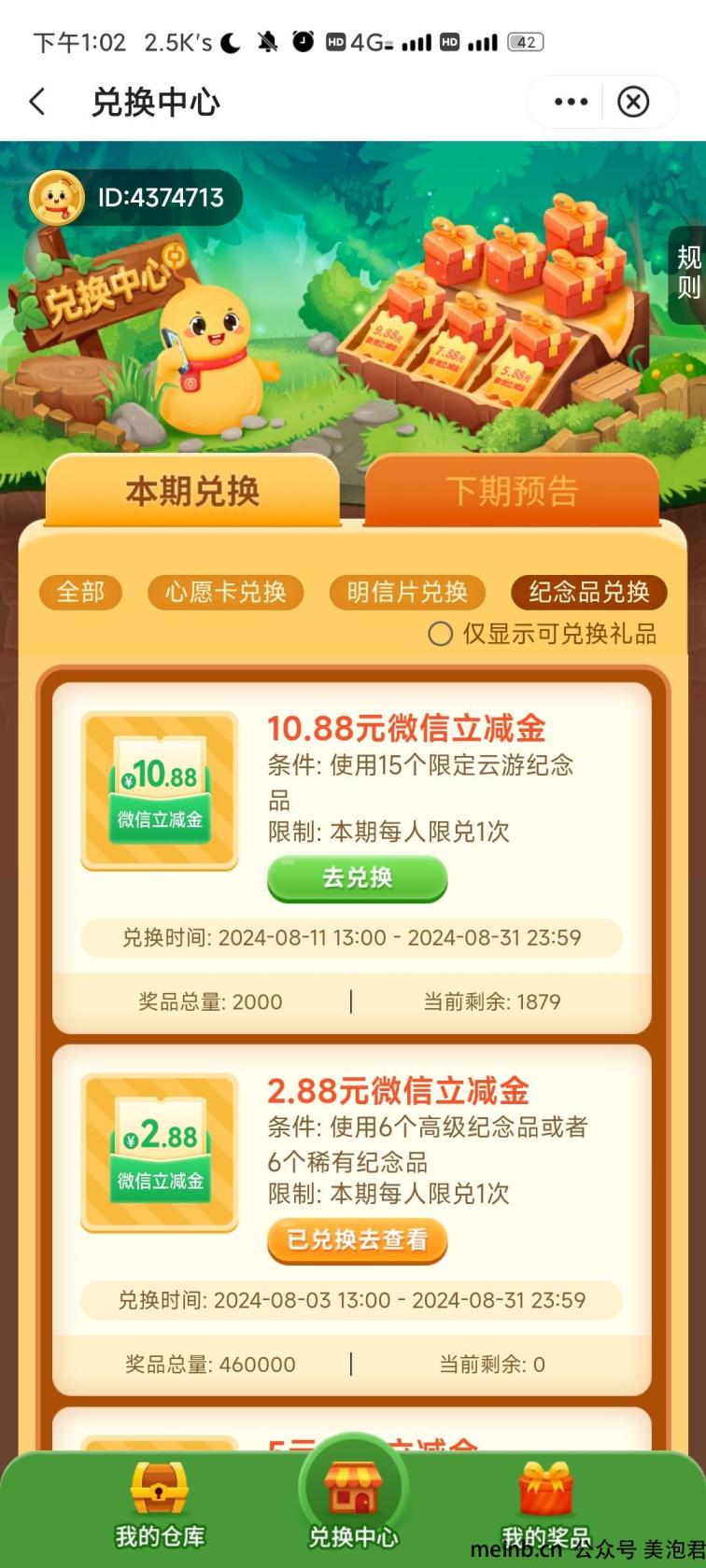Filter by 心愿卡兑换
The width and height of the screenshot is (706, 1568).
[x=225, y=592]
